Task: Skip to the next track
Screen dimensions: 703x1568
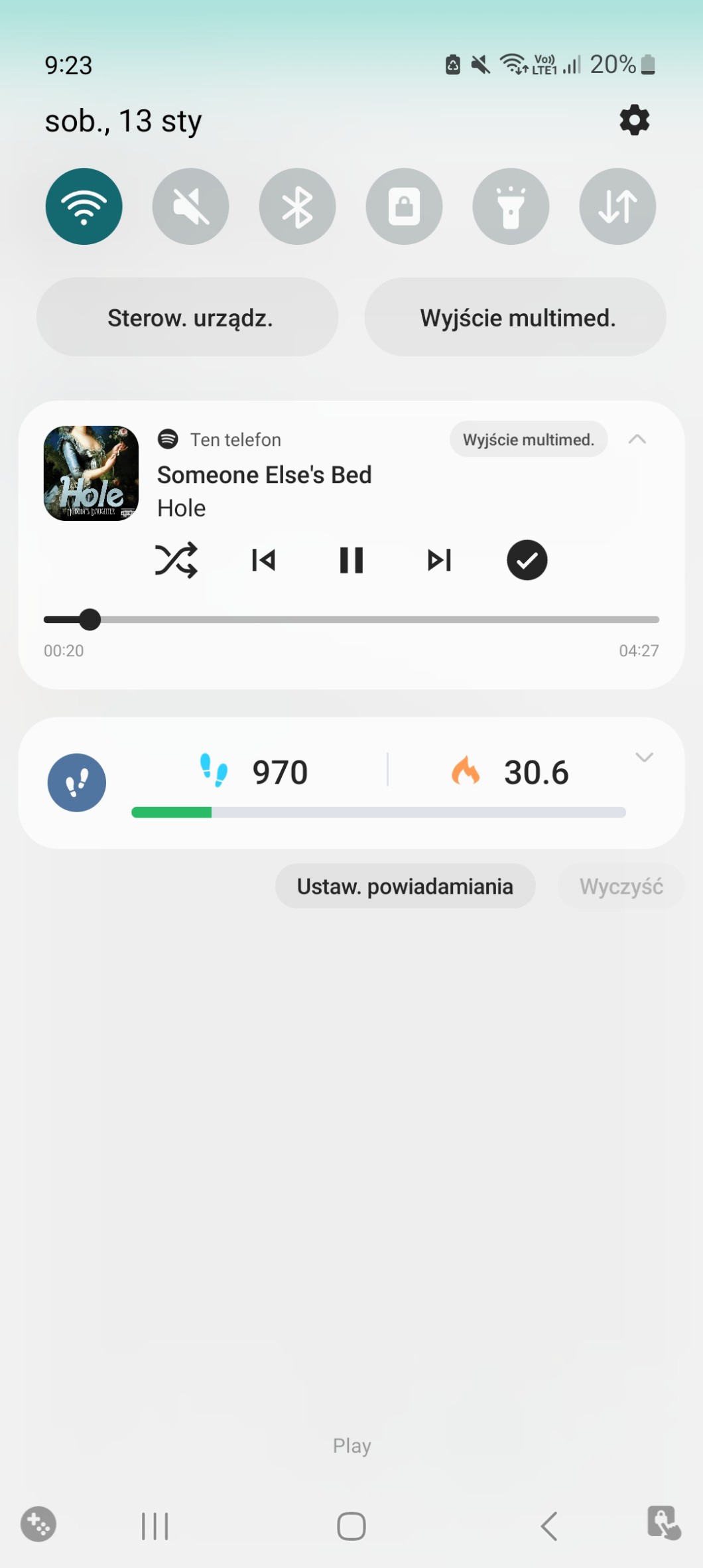Action: pos(439,560)
